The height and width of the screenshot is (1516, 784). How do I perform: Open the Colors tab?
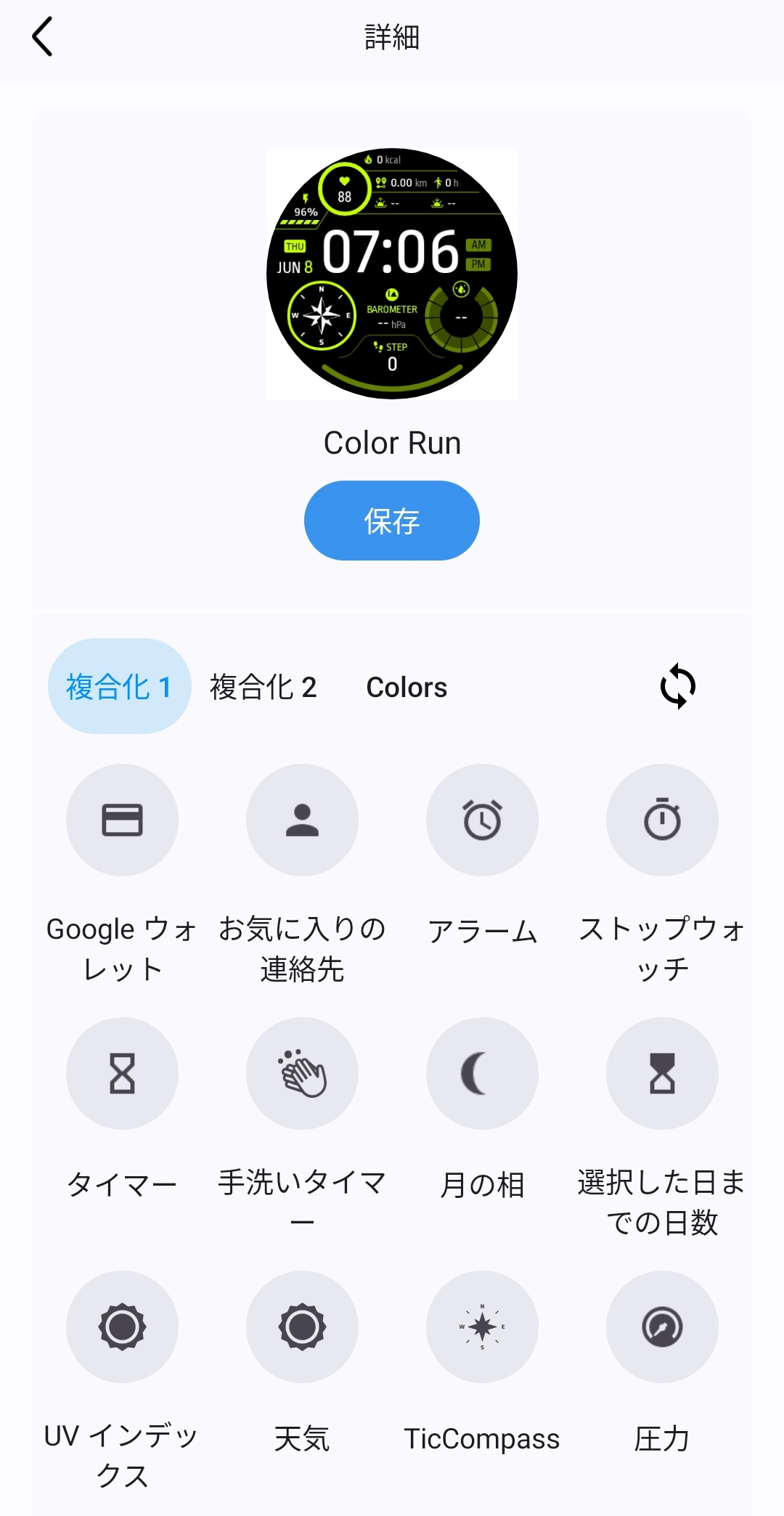[407, 687]
